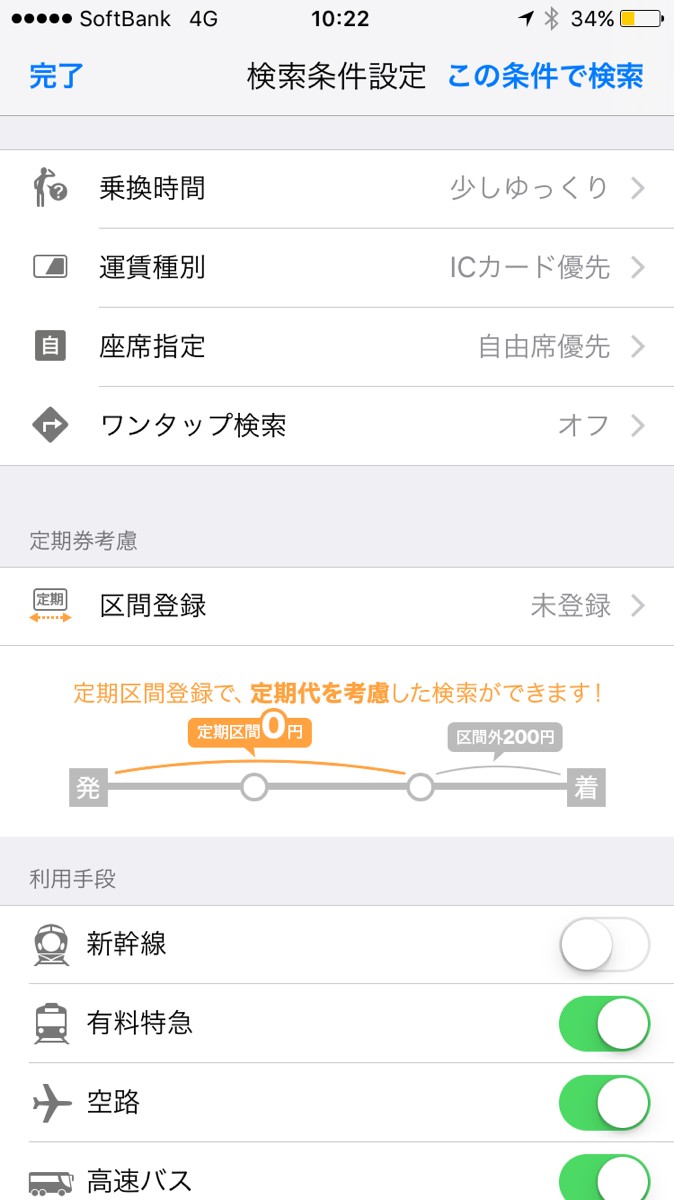Viewport: 674px width, 1200px height.
Task: Open the 運賃種別 setting
Action: click(x=337, y=268)
